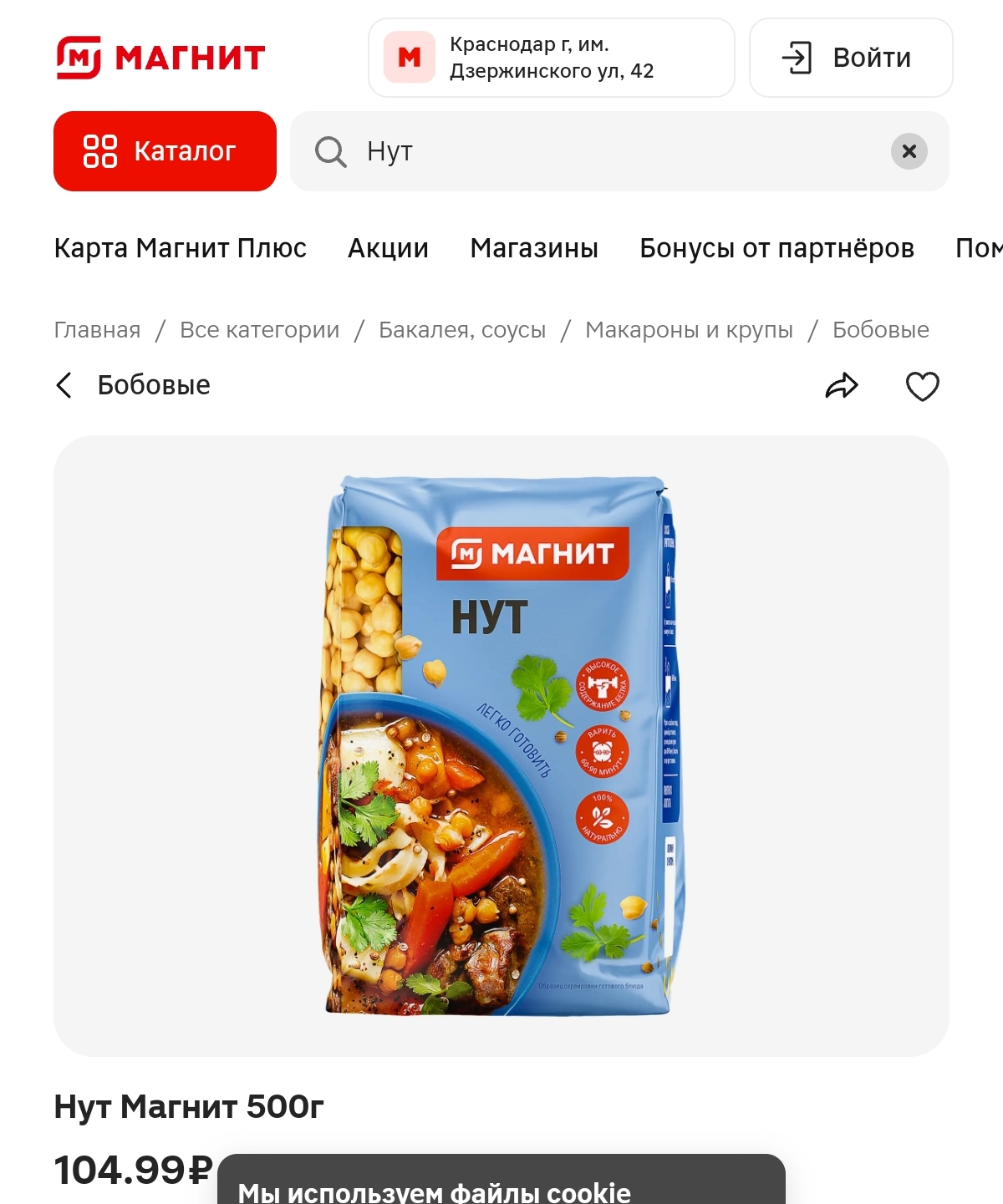
Task: View Бонусы от партнёров
Action: pos(776,248)
